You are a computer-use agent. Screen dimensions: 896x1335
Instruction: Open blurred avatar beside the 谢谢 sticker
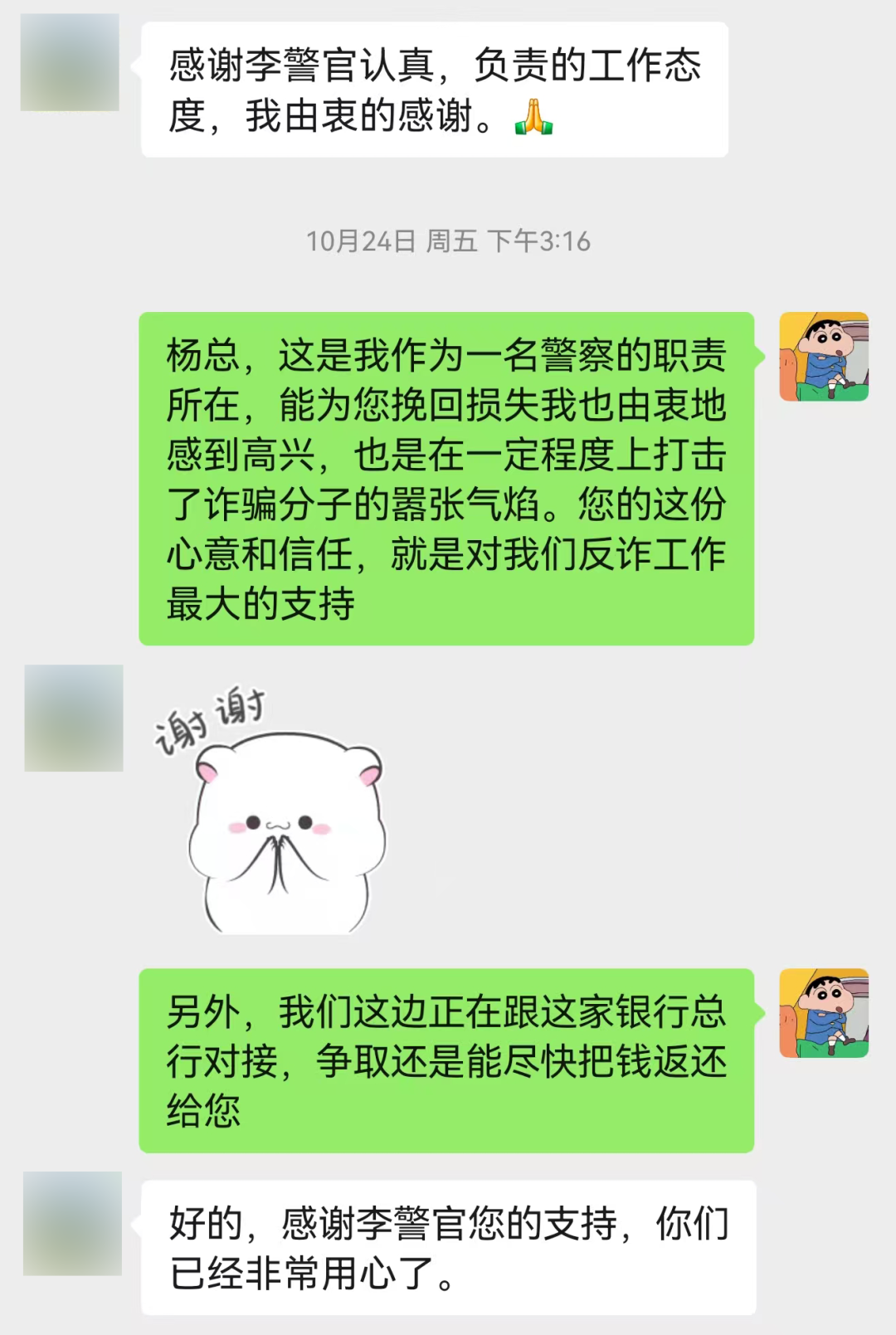(x=74, y=718)
